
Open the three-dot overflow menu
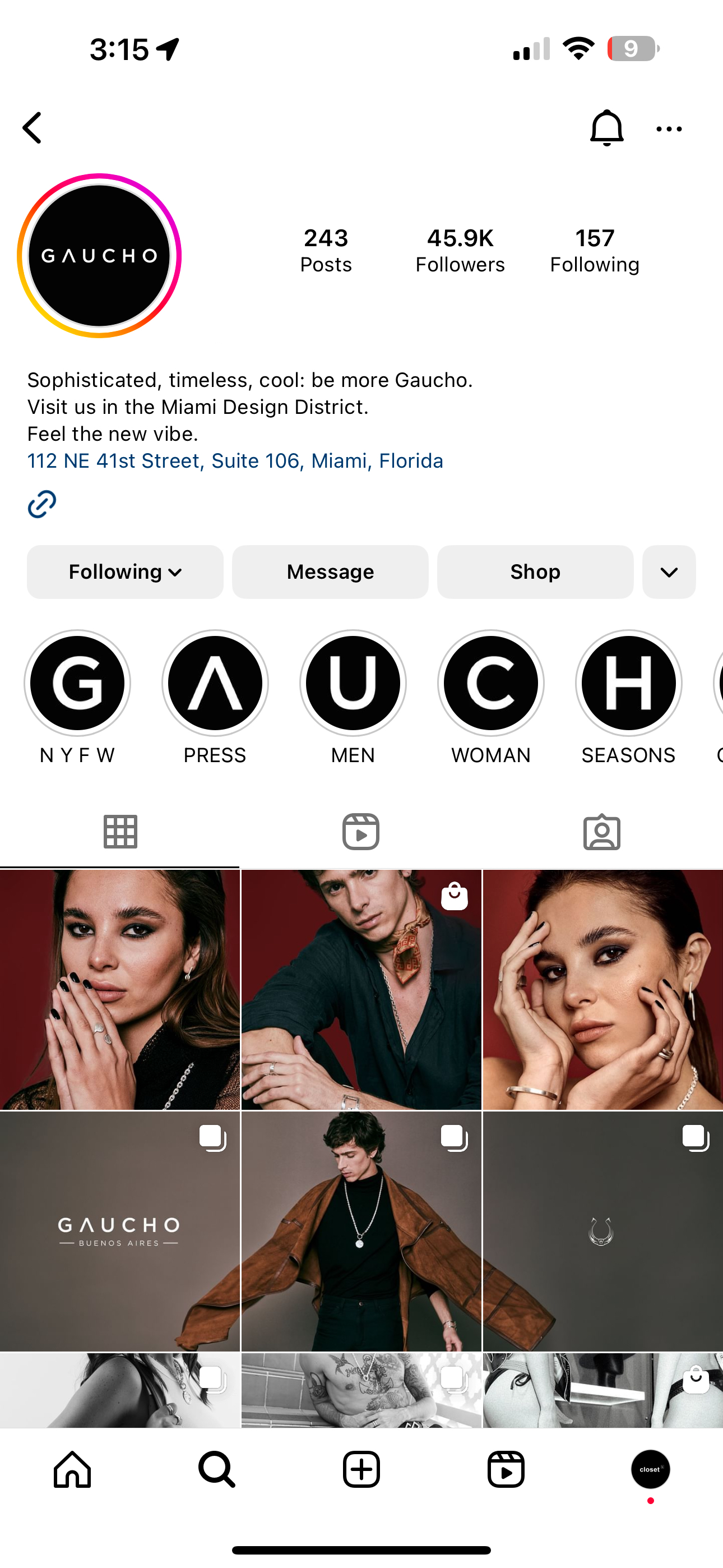point(669,129)
